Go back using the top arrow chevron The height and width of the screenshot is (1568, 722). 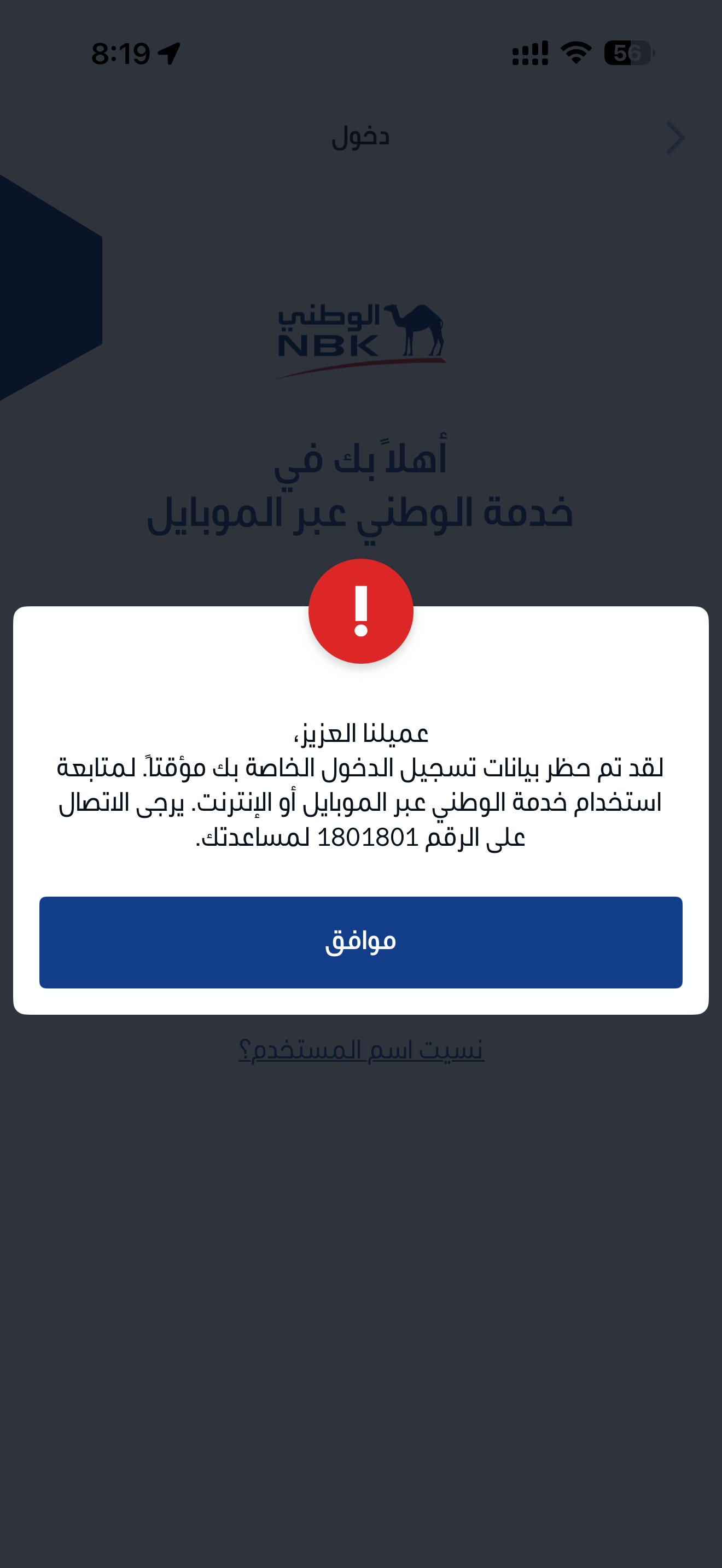tap(676, 138)
